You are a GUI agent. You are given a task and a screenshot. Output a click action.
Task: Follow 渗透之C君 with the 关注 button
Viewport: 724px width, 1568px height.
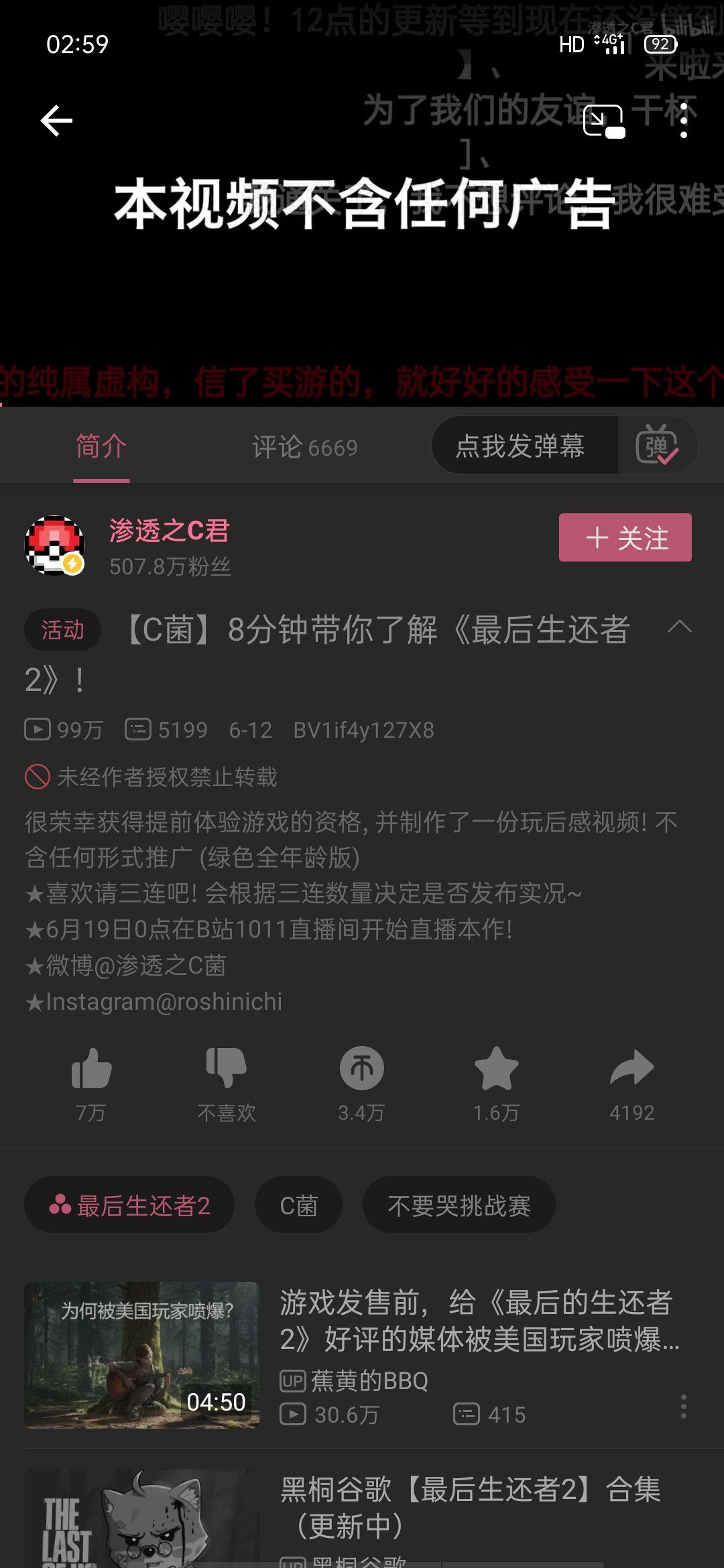[x=625, y=537]
